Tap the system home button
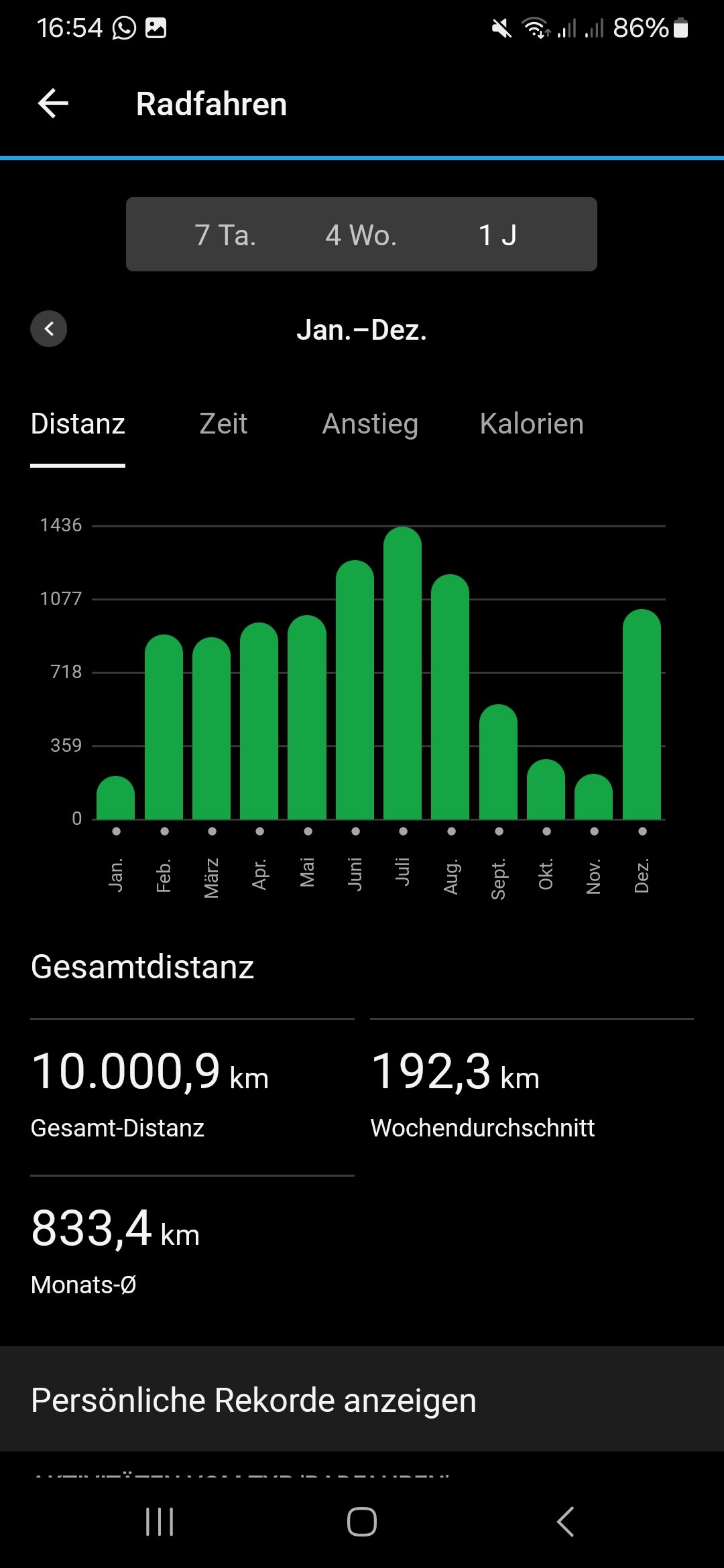This screenshot has width=724, height=1568. click(x=362, y=1522)
